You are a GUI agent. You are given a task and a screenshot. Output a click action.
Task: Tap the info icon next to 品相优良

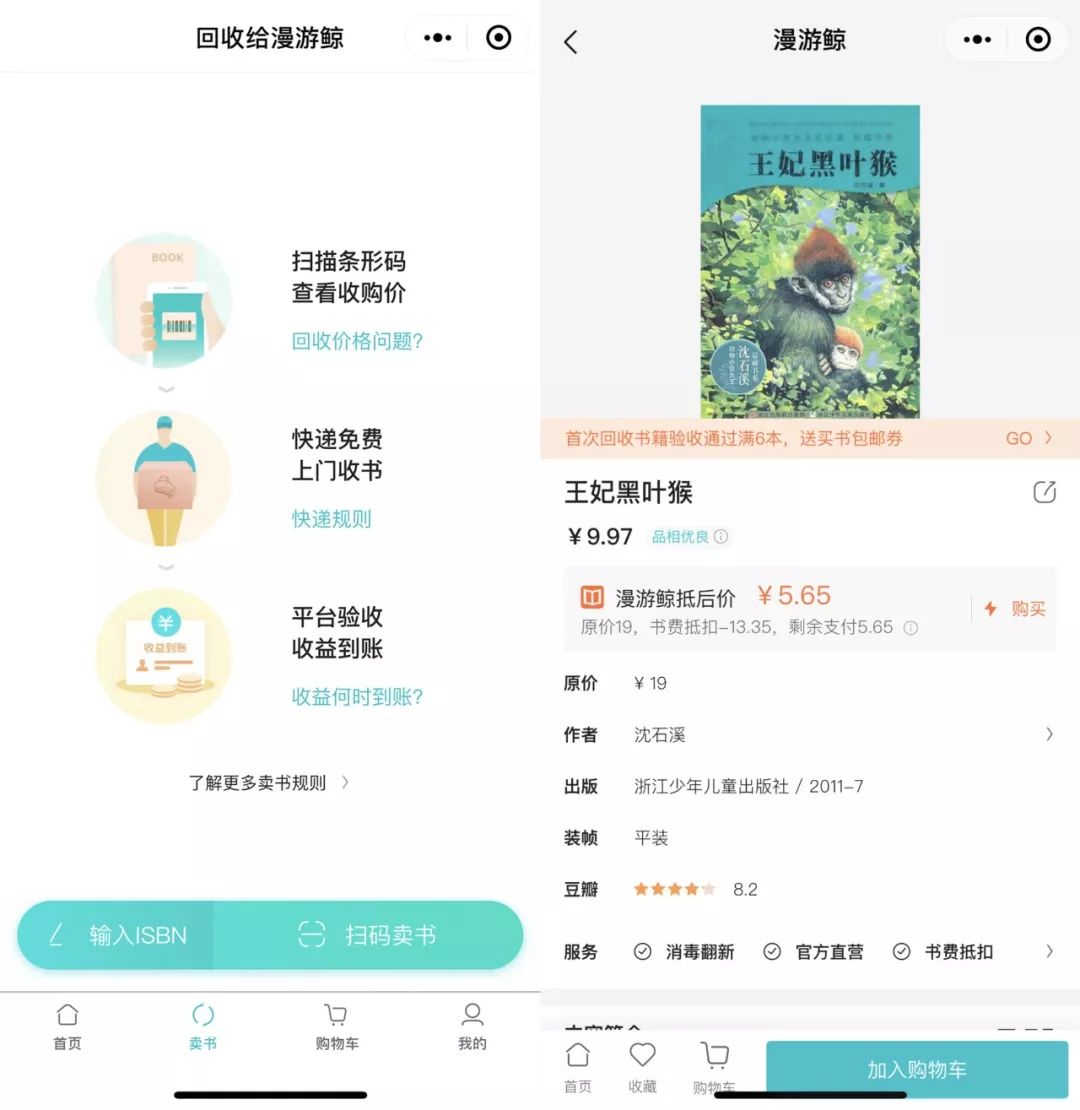pos(719,537)
